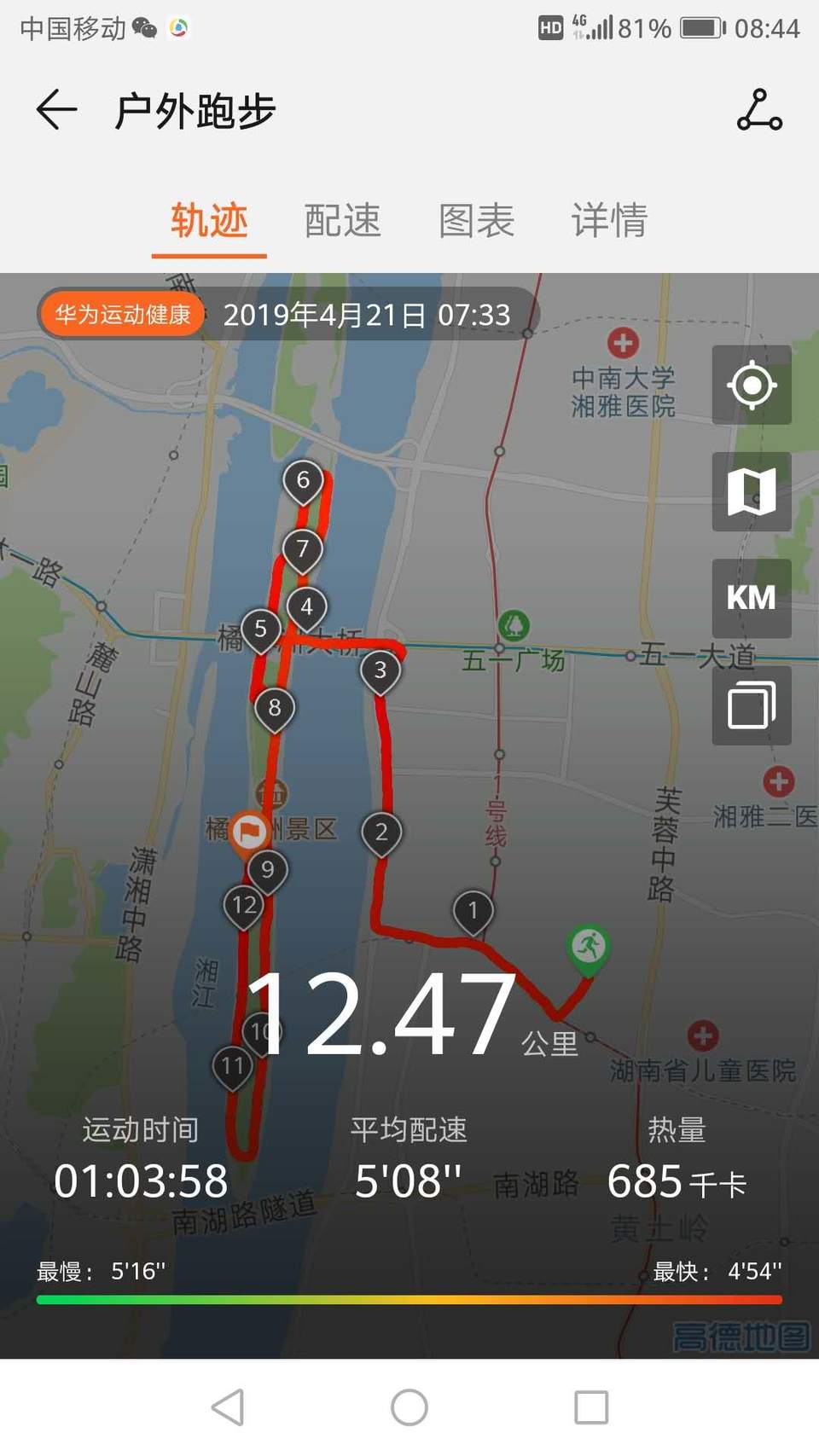The image size is (819, 1456).
Task: Switch to the 图表 tab
Action: click(x=476, y=220)
